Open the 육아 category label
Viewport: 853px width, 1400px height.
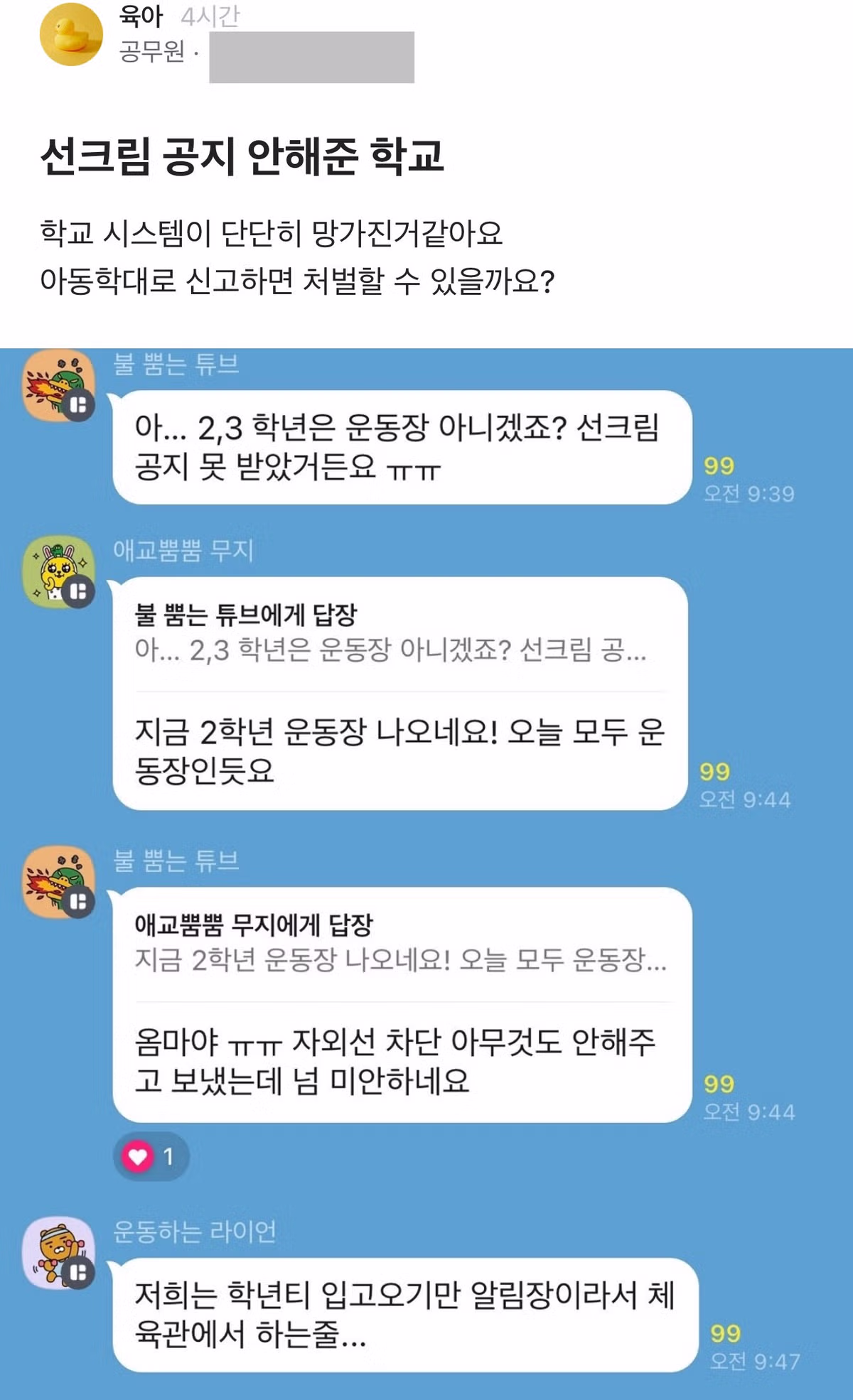(141, 16)
